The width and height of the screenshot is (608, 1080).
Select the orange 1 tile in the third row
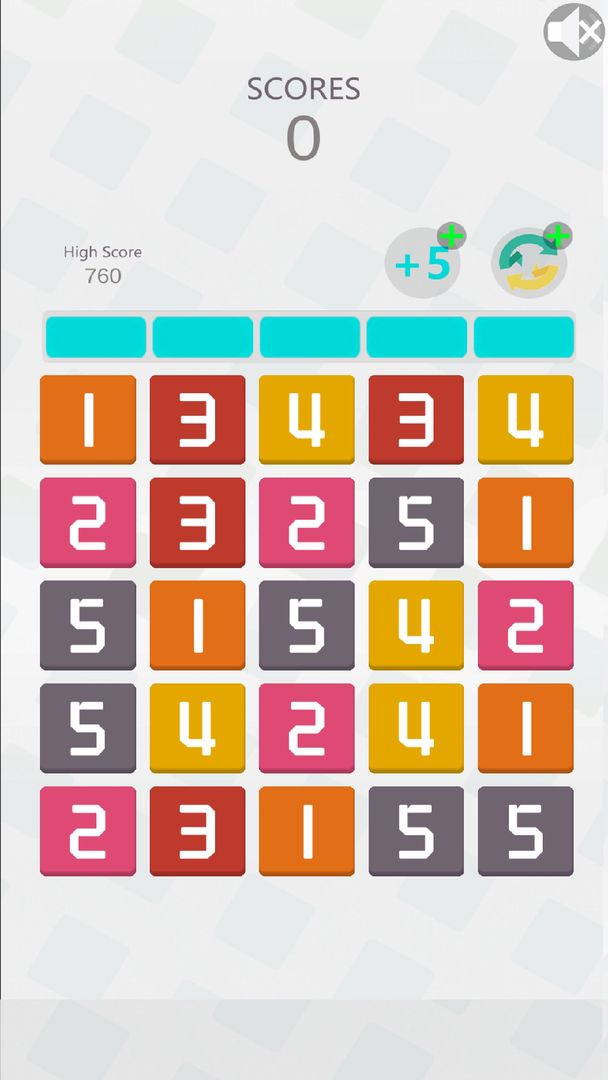coord(197,626)
